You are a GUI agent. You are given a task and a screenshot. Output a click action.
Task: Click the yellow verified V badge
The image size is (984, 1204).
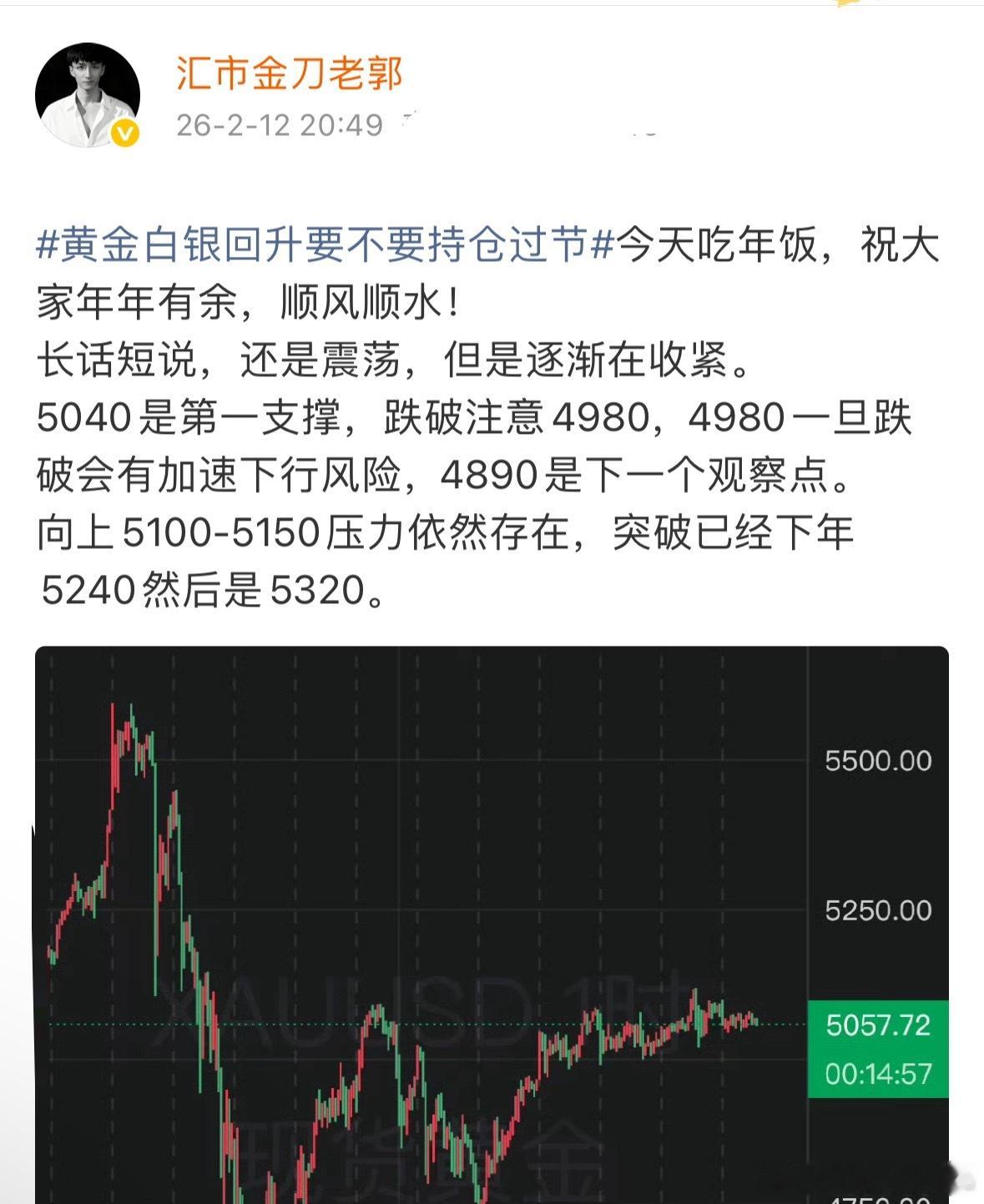click(x=124, y=131)
